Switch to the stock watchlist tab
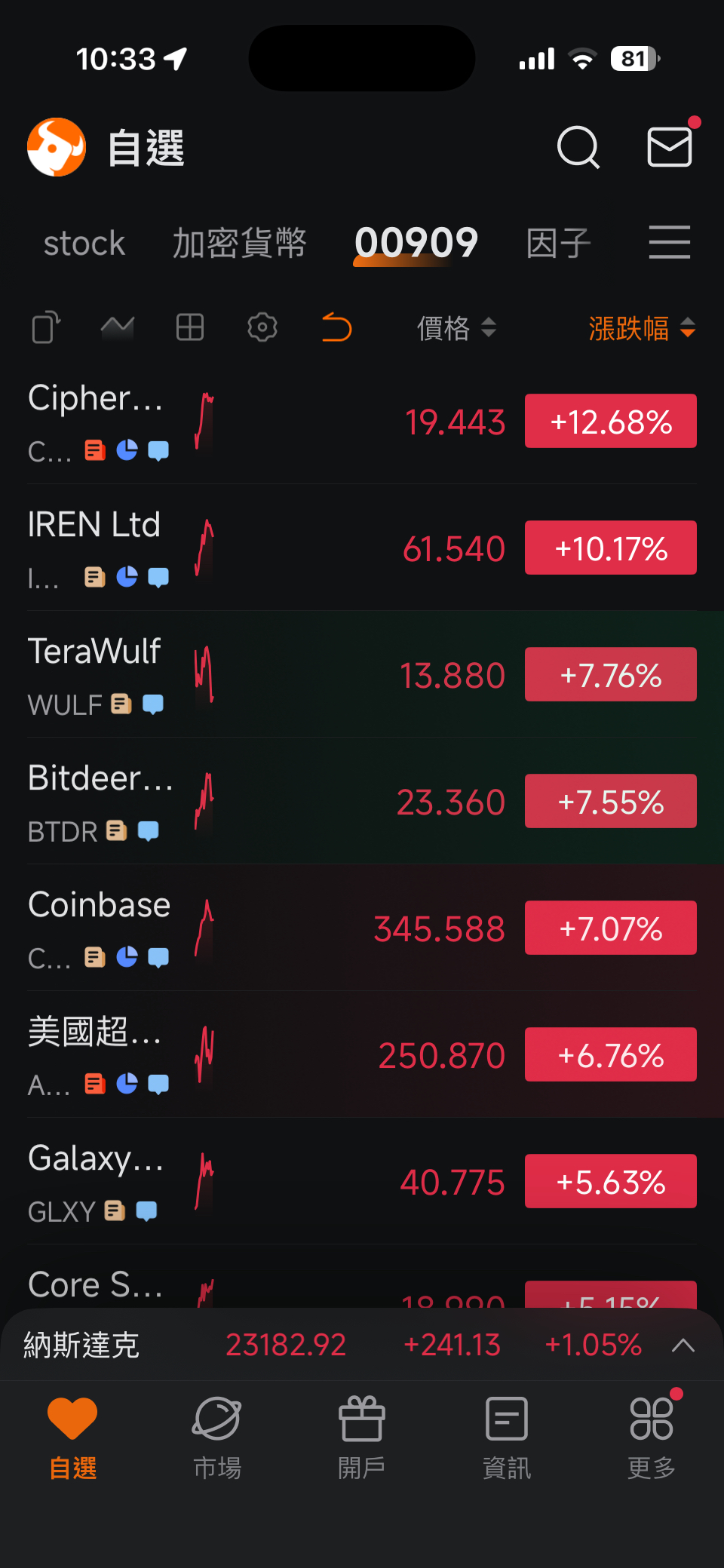Image resolution: width=724 pixels, height=1568 pixels. [84, 244]
